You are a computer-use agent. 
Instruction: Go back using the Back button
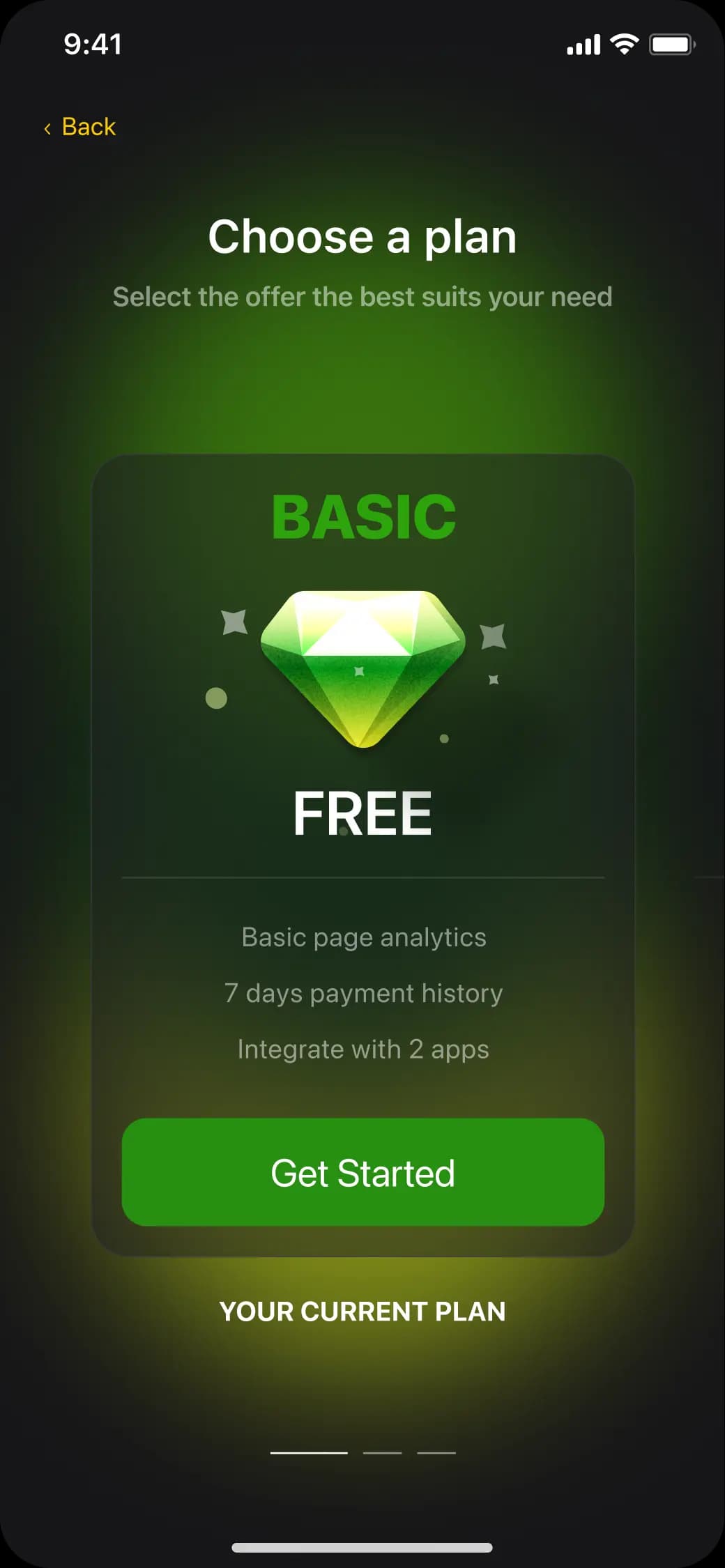[x=80, y=127]
